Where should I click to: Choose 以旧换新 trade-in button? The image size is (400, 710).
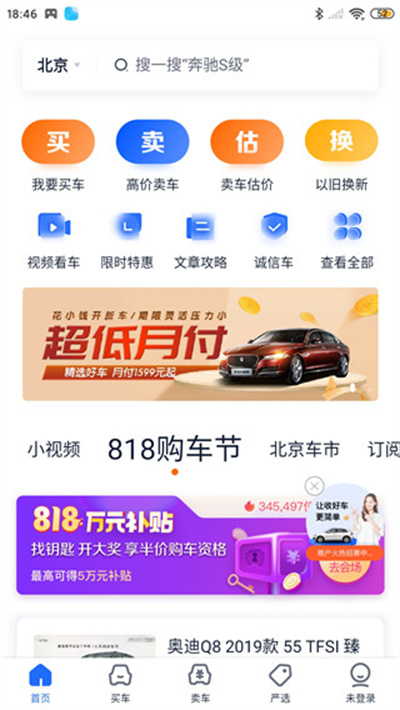(x=342, y=155)
